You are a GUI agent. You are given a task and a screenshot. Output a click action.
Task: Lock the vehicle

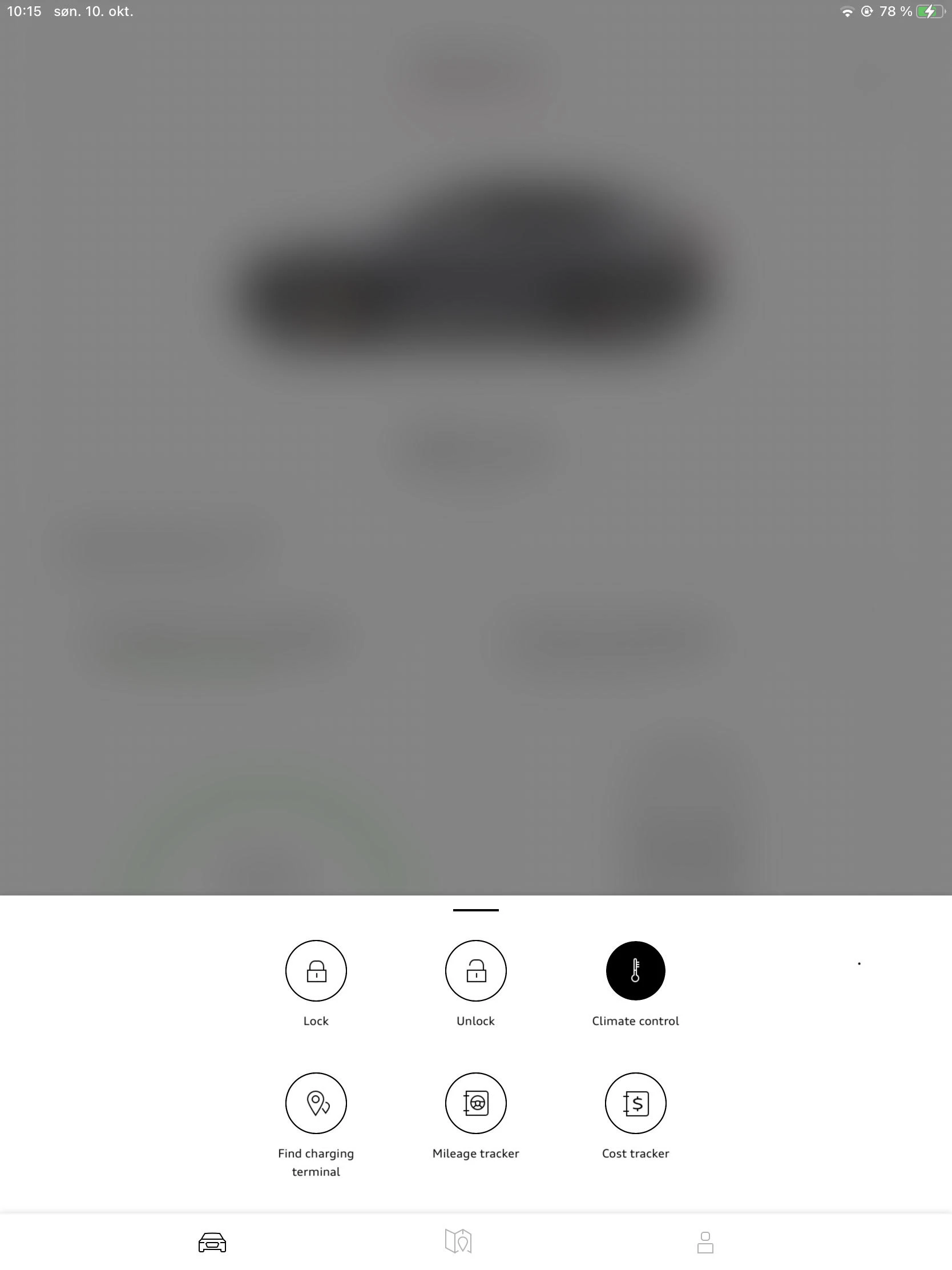click(x=316, y=971)
